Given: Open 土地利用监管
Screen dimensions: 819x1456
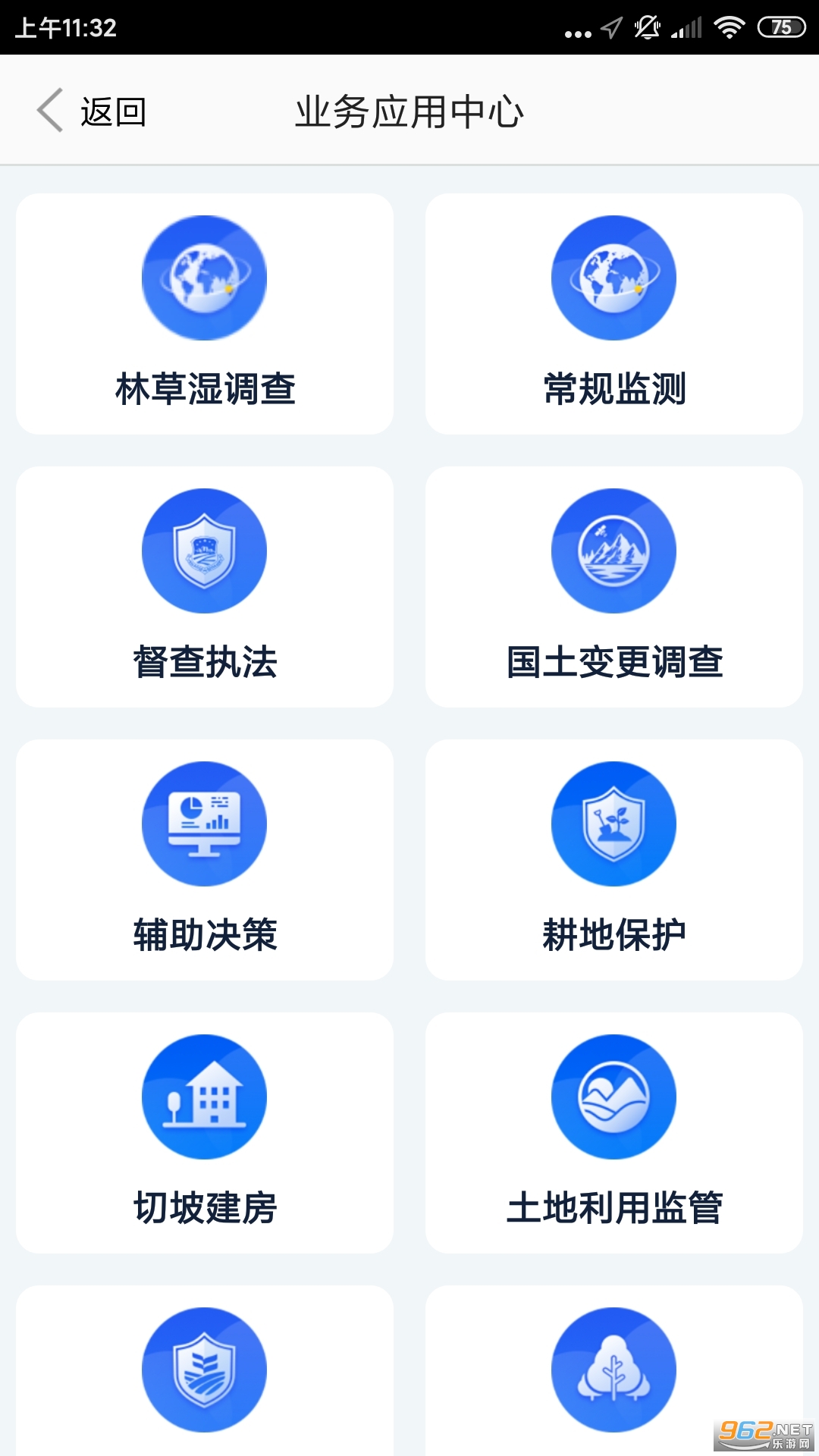Looking at the screenshot, I should (x=613, y=1133).
